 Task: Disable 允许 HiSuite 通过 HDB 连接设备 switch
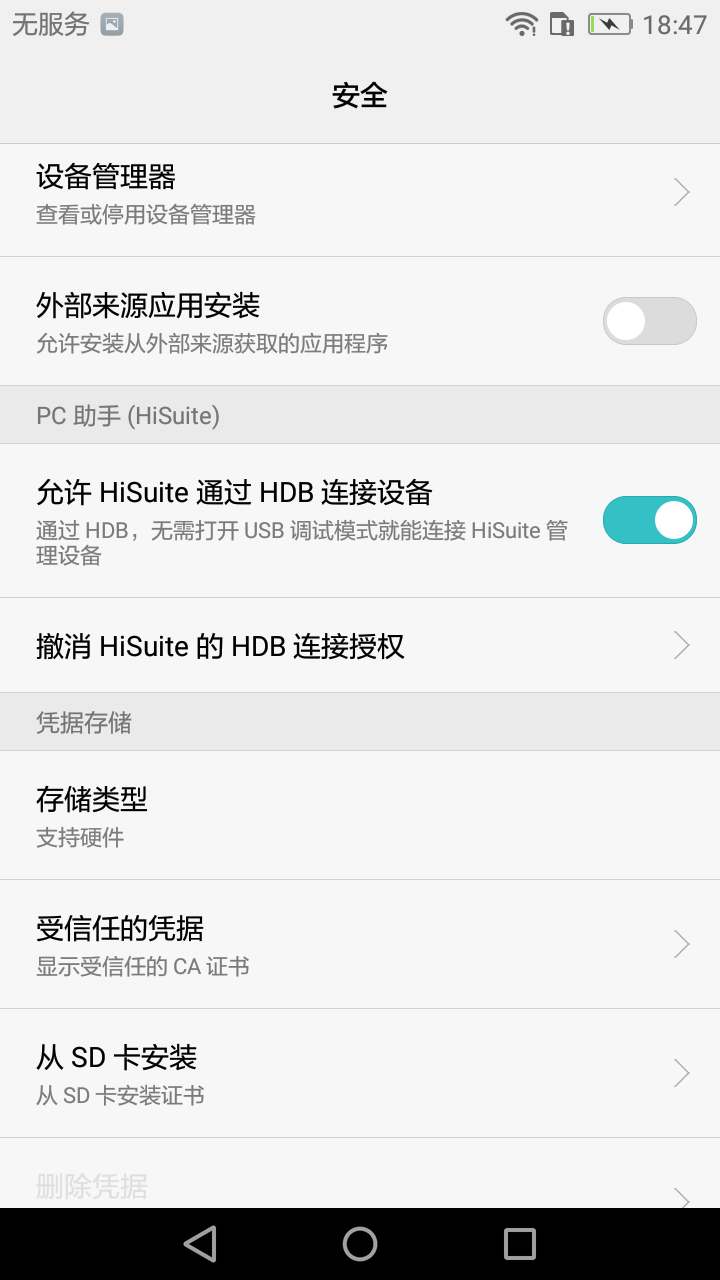pos(649,520)
